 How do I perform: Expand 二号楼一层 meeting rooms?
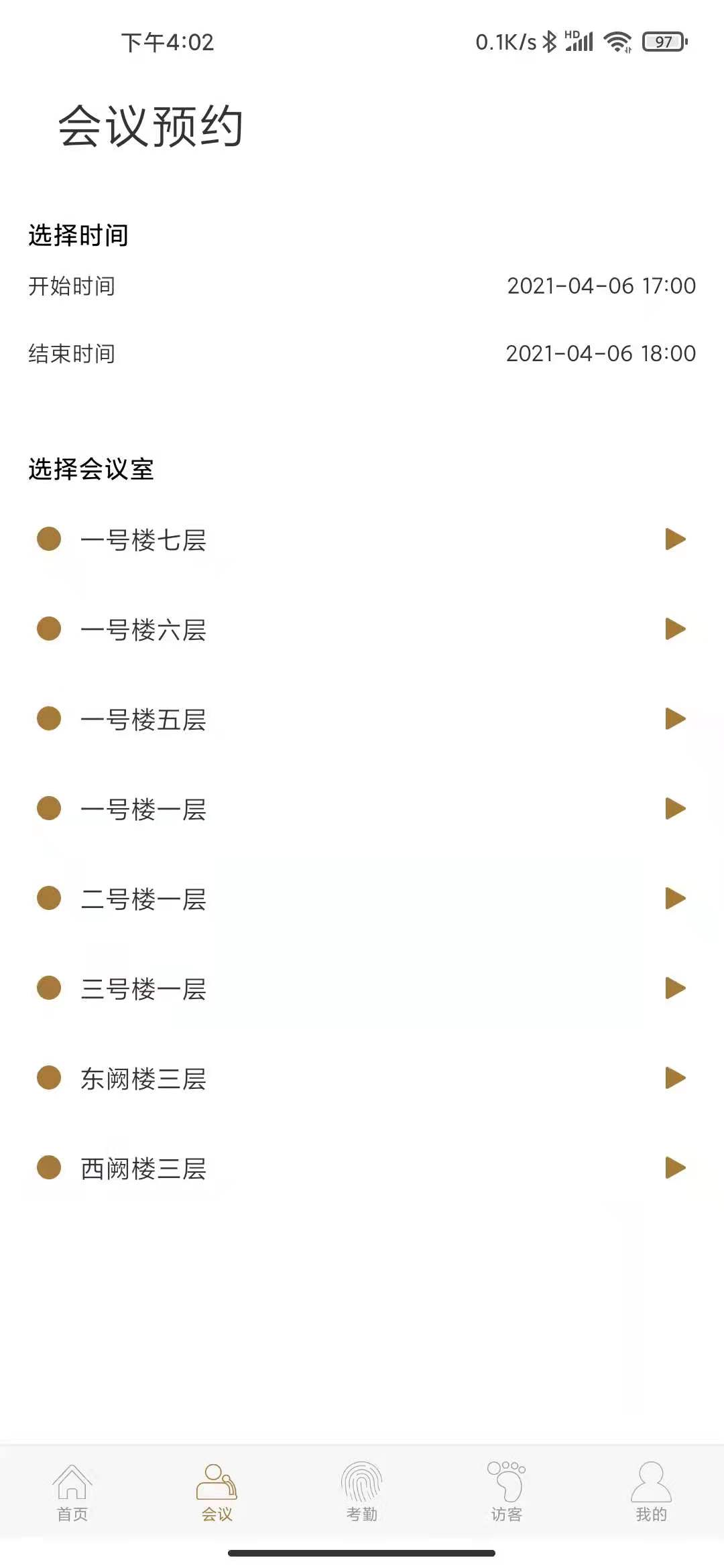point(362,899)
